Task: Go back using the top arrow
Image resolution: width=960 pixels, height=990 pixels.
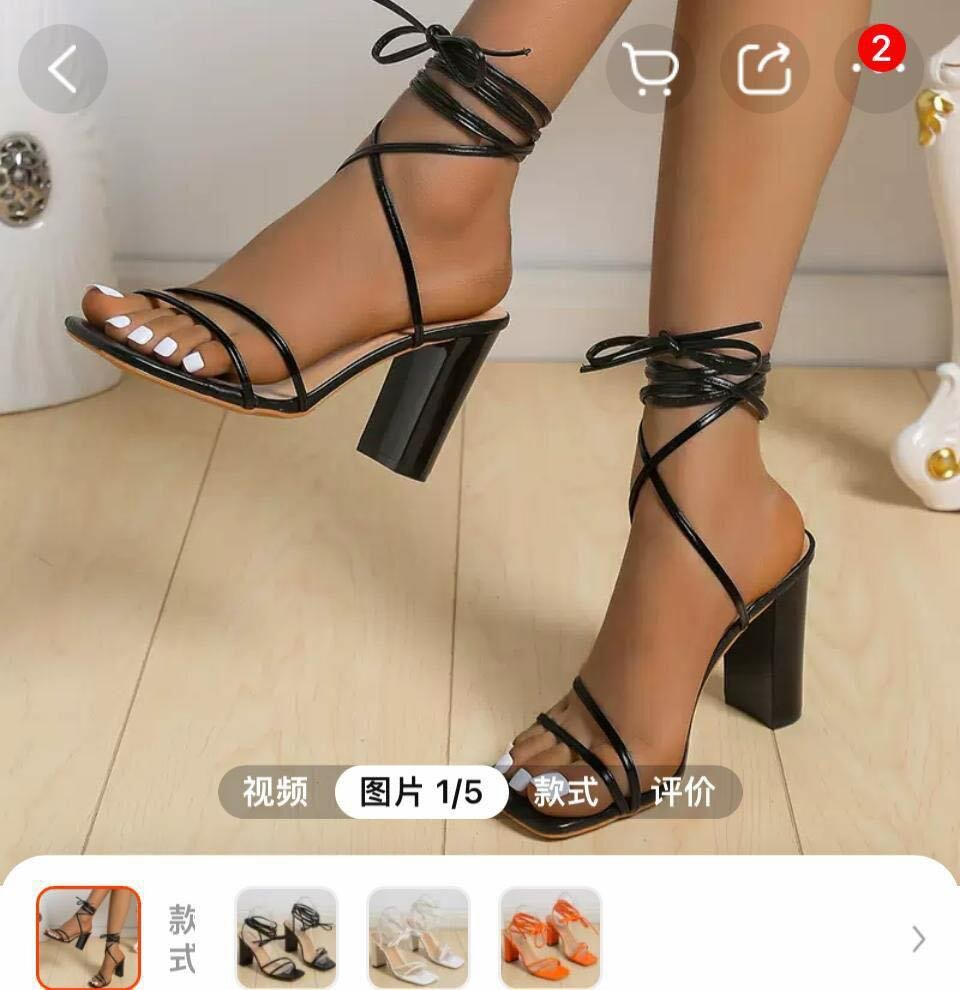Action: (62, 69)
